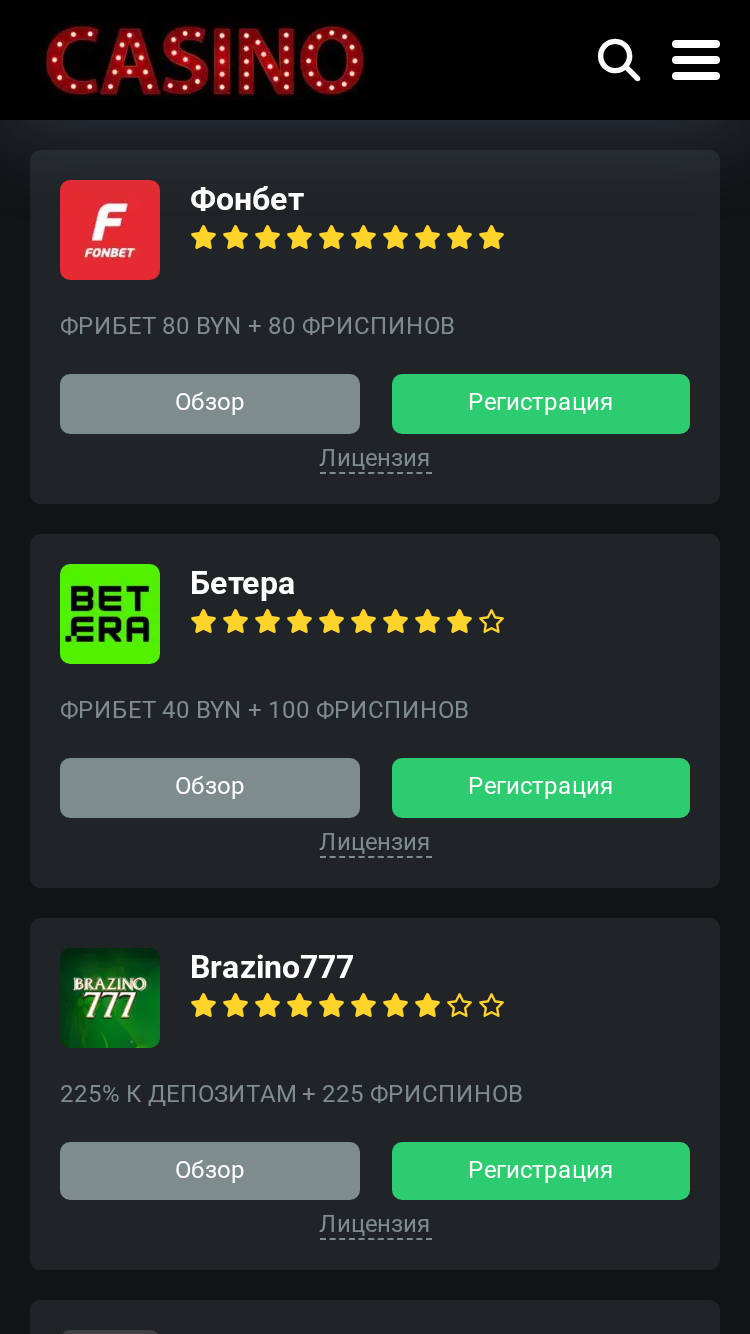This screenshot has width=750, height=1334.
Task: View the Лицензия link under Фонбет
Action: pyautogui.click(x=375, y=459)
